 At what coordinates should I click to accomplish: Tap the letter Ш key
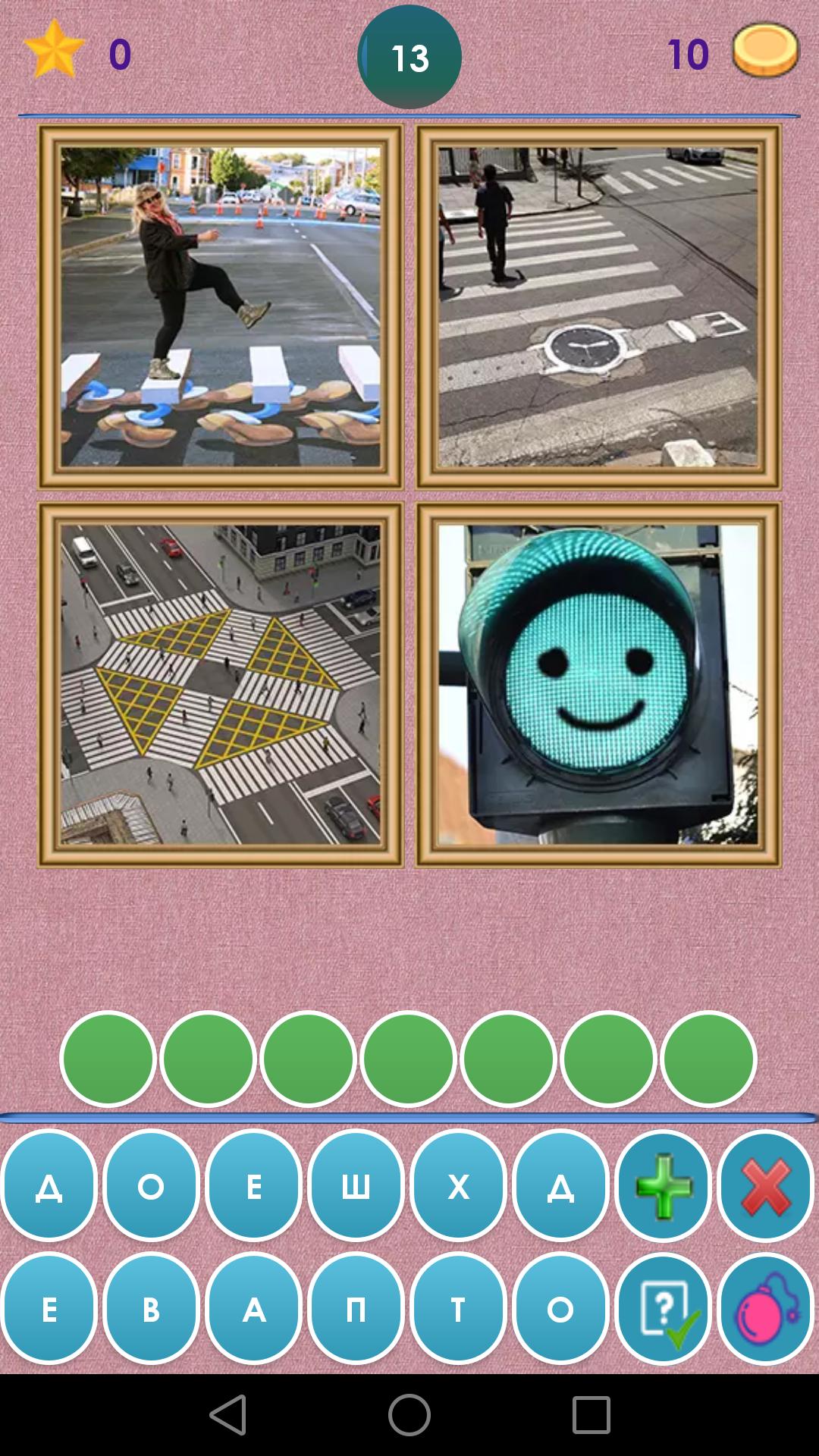coord(356,1185)
